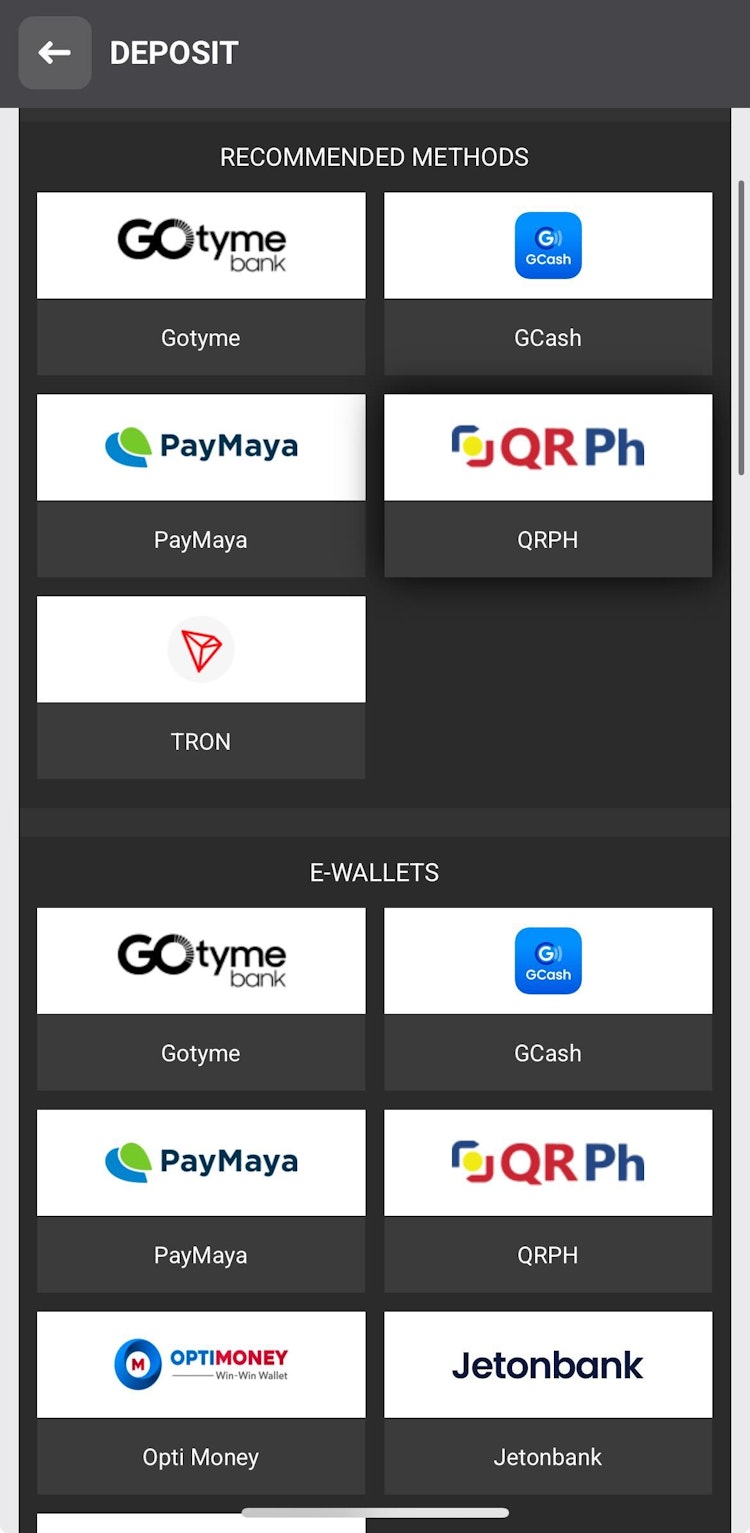Viewport: 750px width, 1533px height.
Task: Tap the back arrow next to DEPOSIT
Action: click(54, 52)
